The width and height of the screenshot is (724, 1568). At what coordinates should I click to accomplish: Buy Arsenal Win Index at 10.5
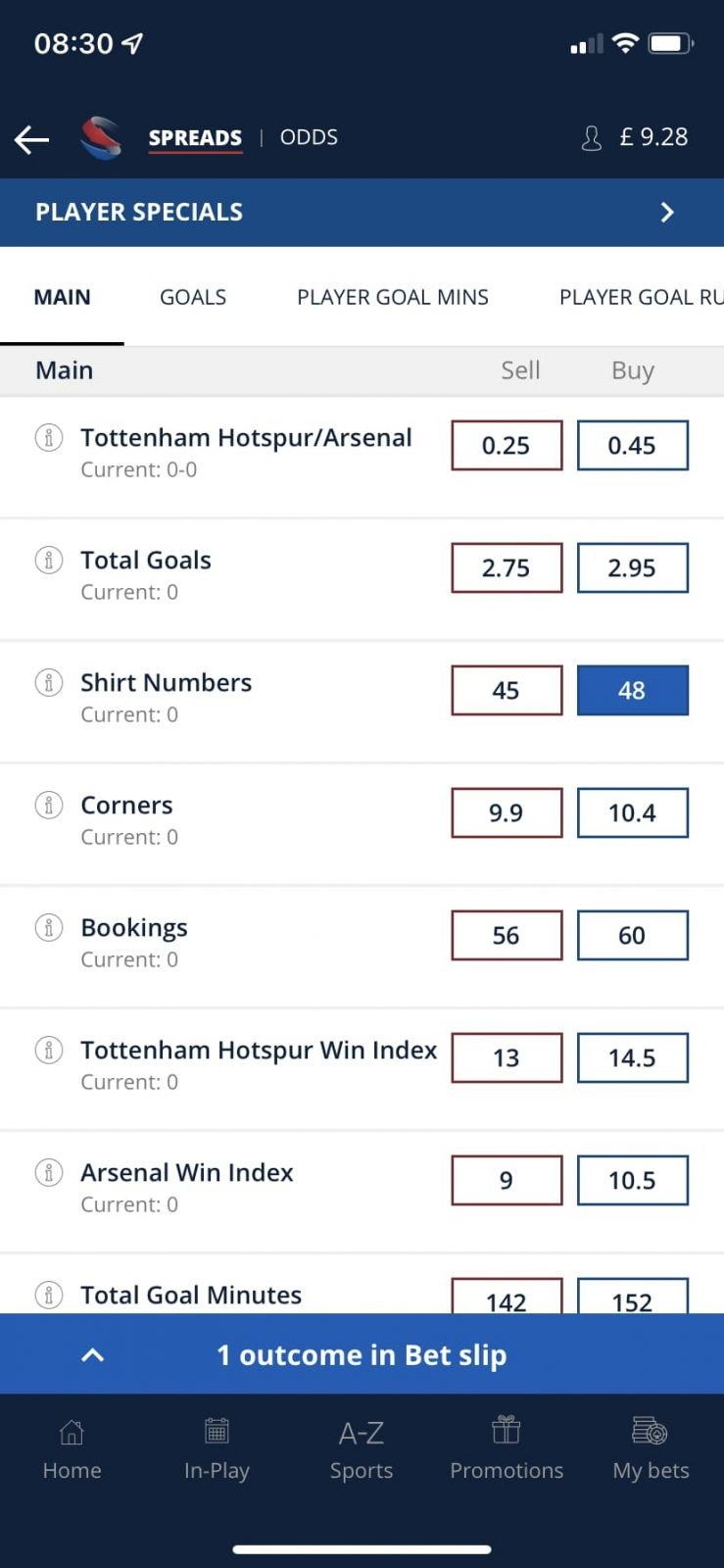[x=632, y=1180]
